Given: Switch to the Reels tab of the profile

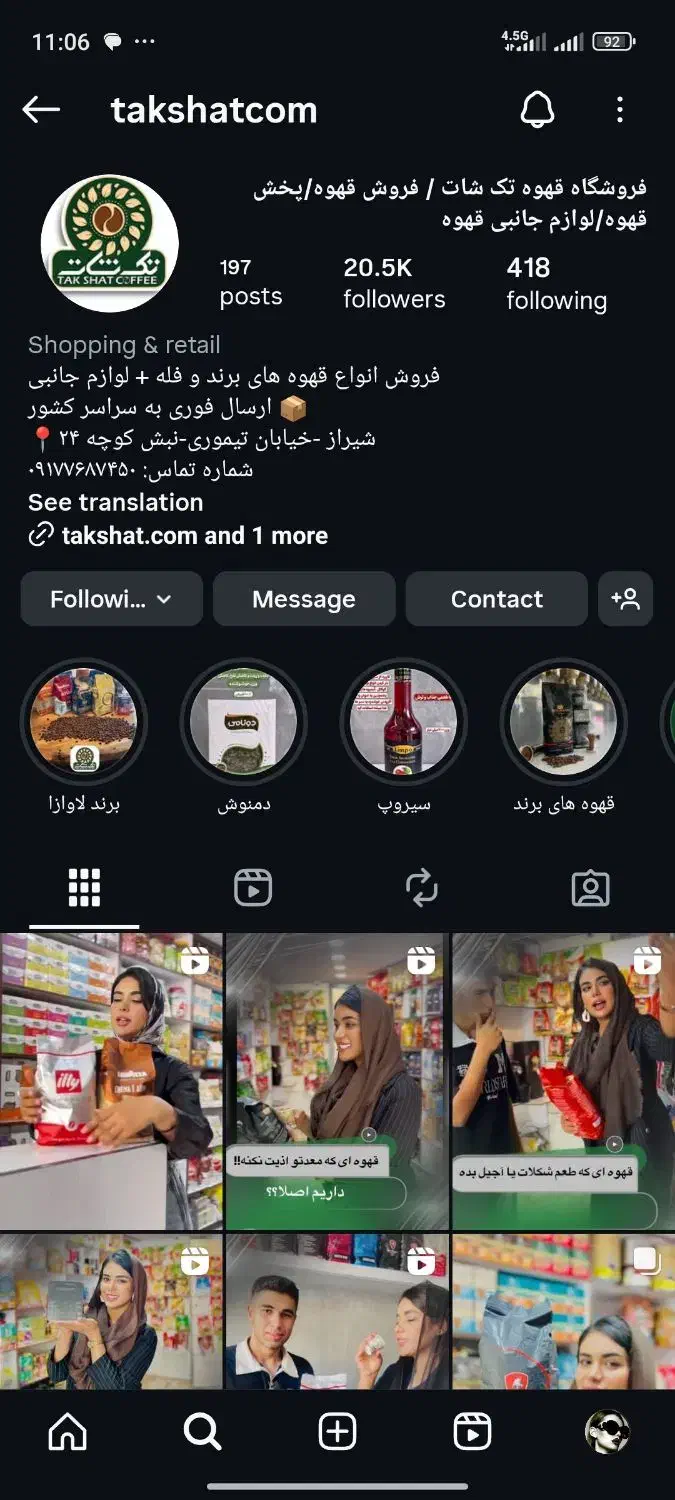Looking at the screenshot, I should [x=253, y=888].
